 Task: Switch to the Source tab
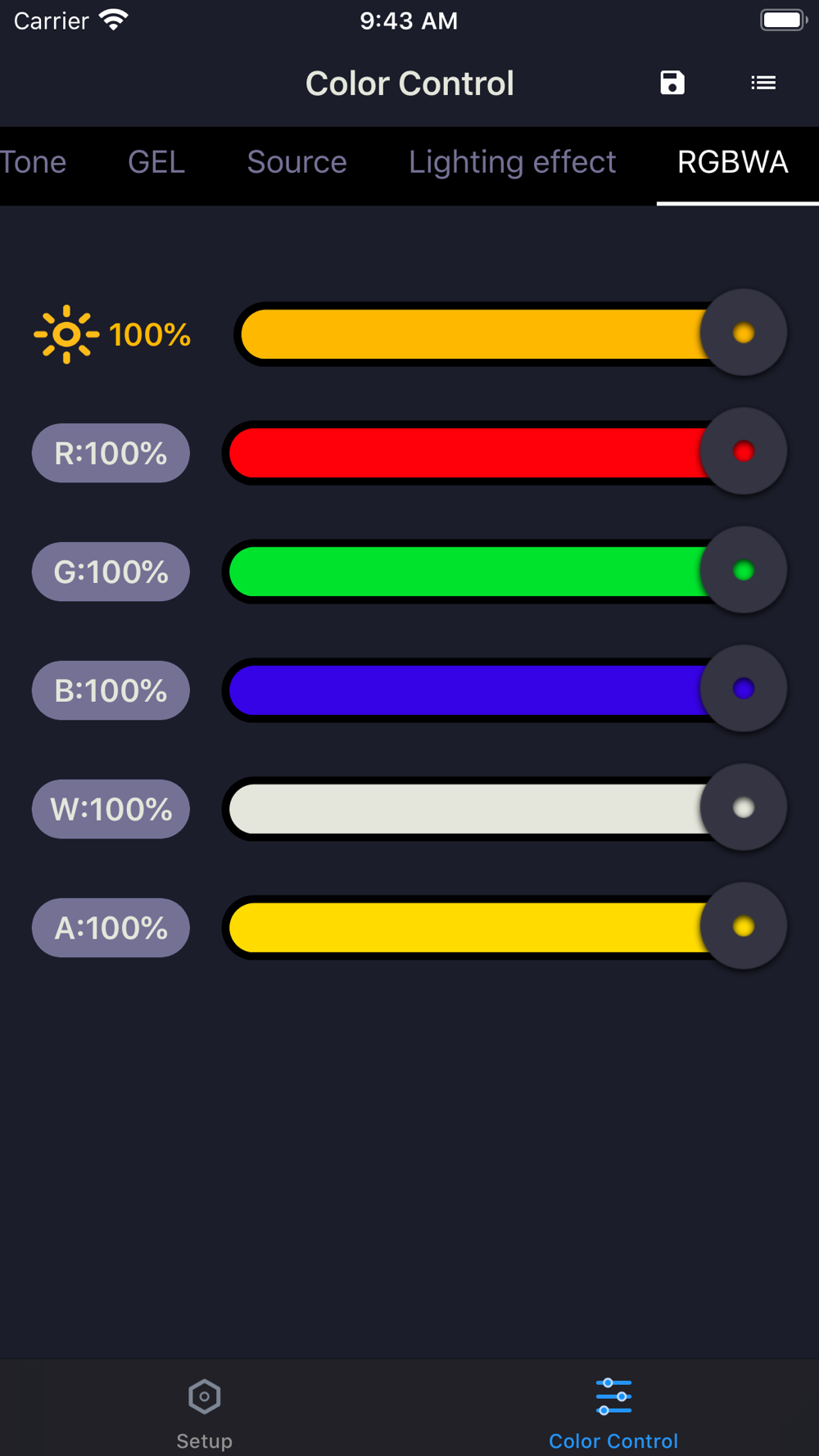pyautogui.click(x=297, y=162)
